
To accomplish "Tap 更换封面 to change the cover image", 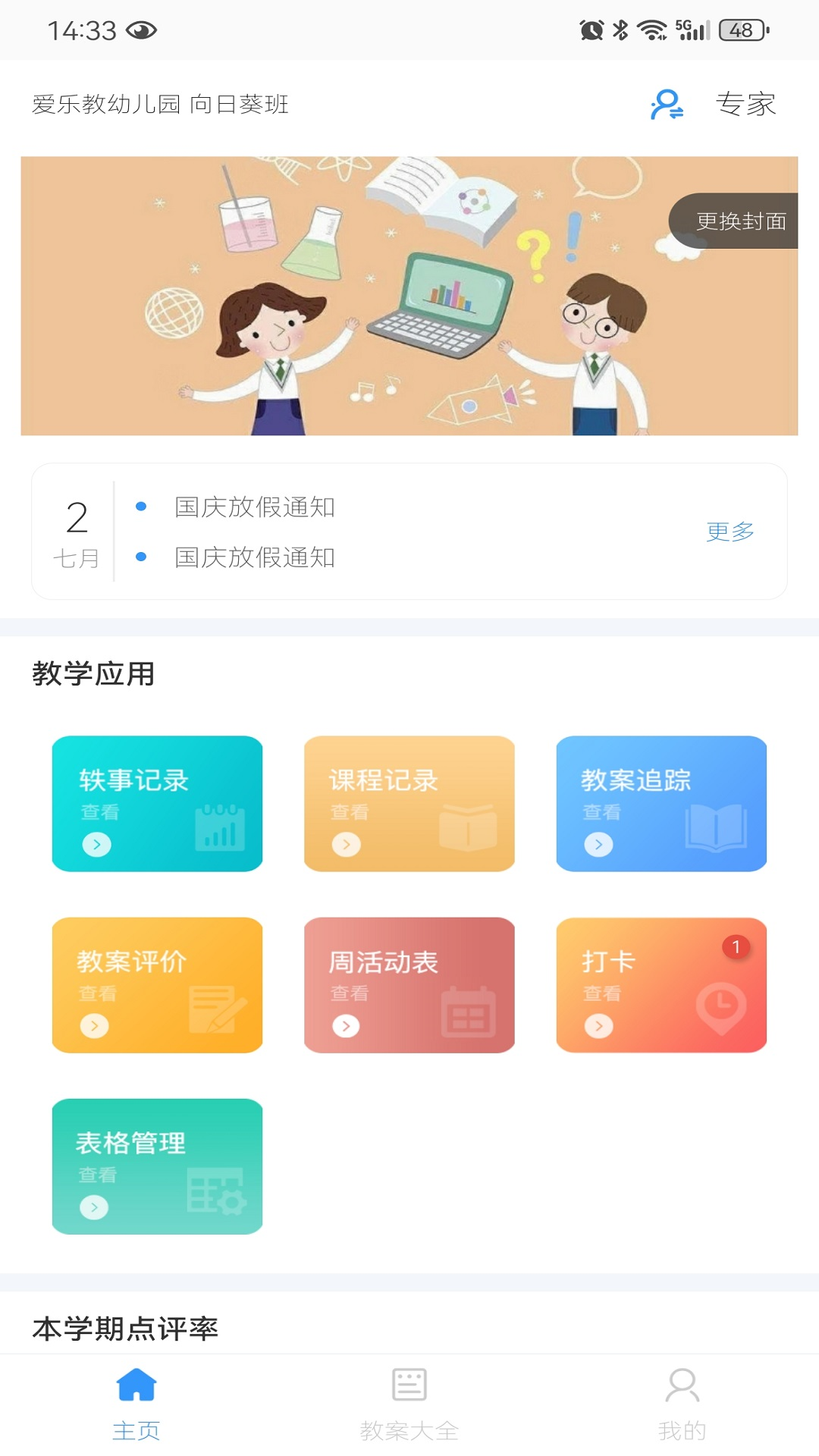I will click(742, 221).
